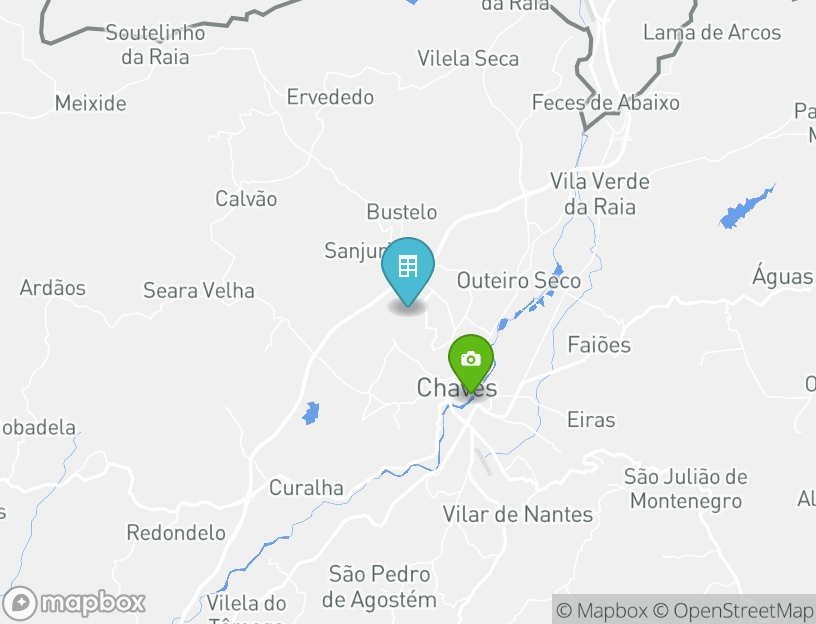Open the Mapbox attribution link
Screen dimensions: 816x624
602,610
